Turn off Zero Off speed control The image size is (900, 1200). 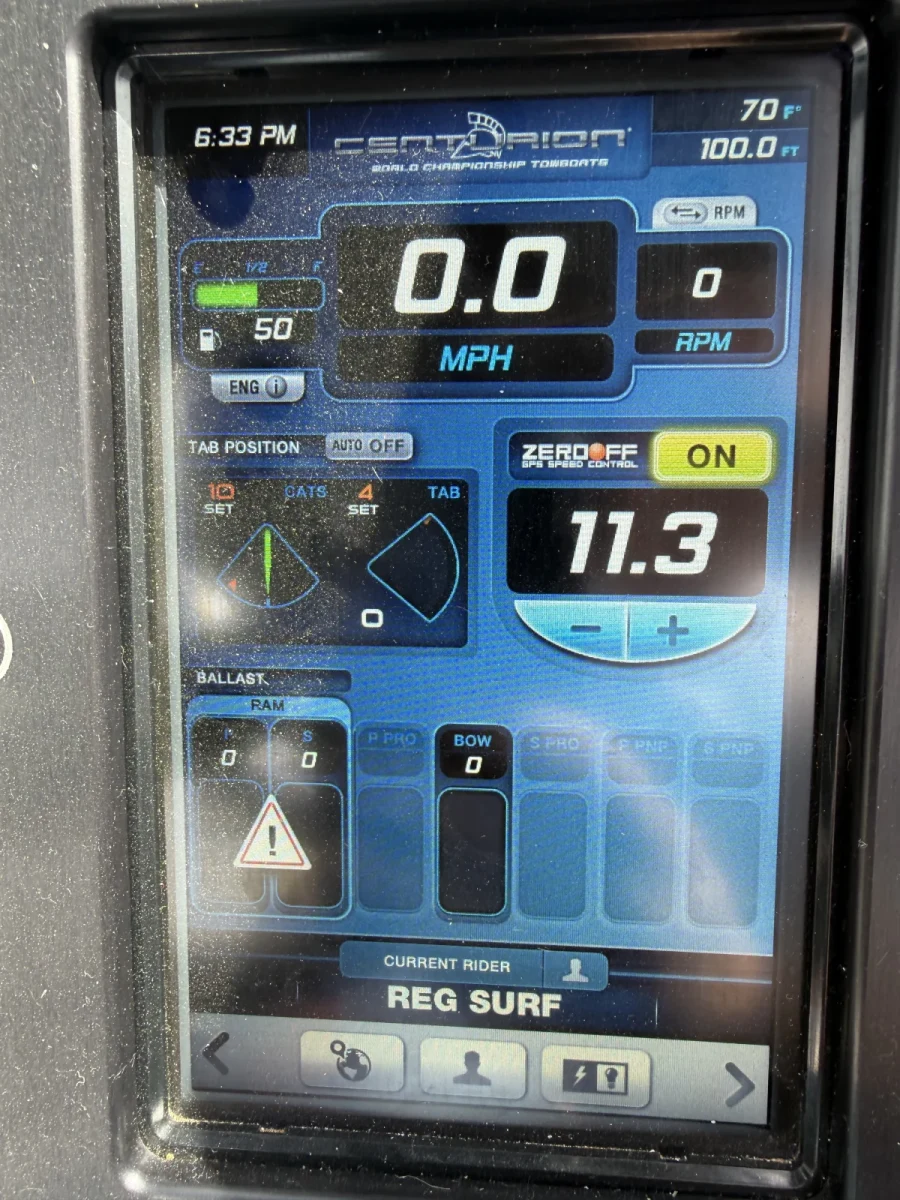click(711, 456)
